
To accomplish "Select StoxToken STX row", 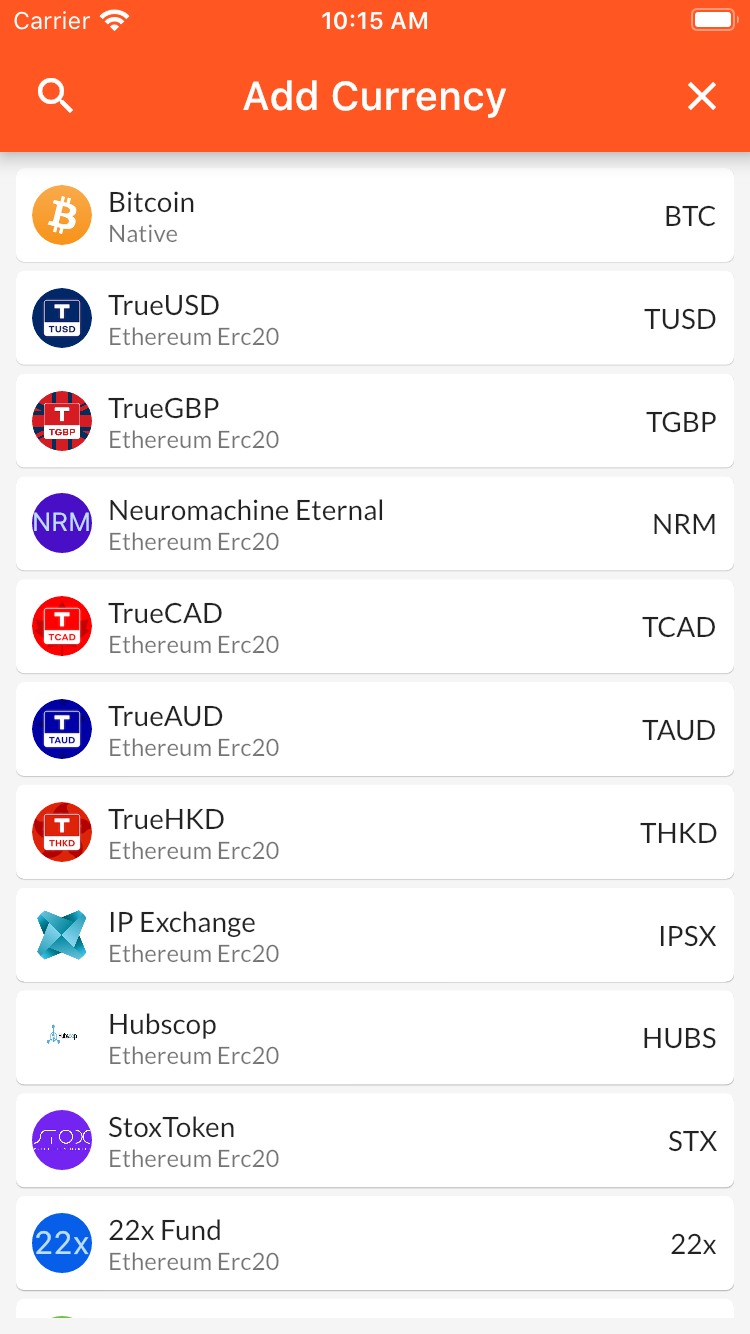I will point(375,1141).
